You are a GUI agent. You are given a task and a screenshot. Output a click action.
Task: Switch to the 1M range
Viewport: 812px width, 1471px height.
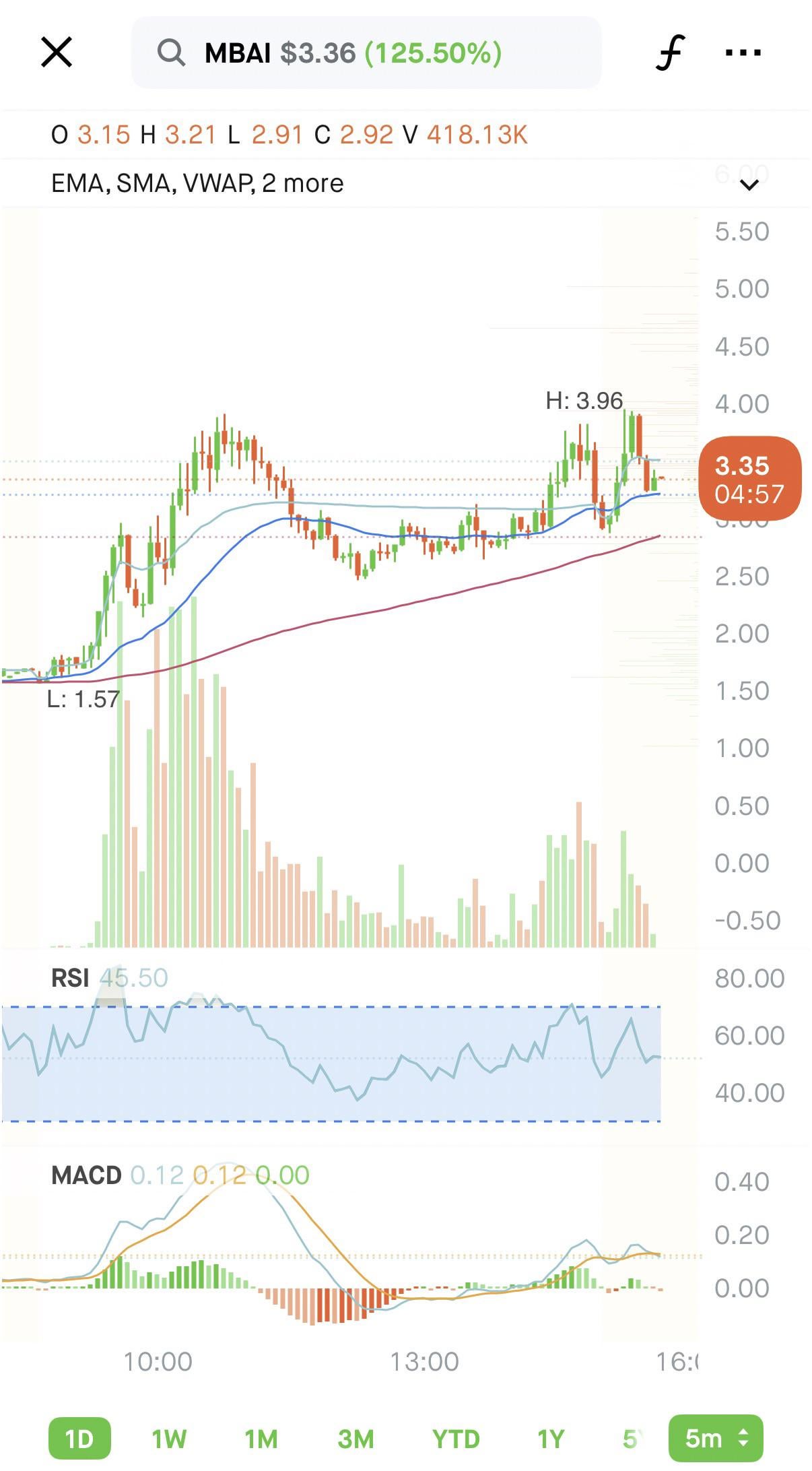261,1439
